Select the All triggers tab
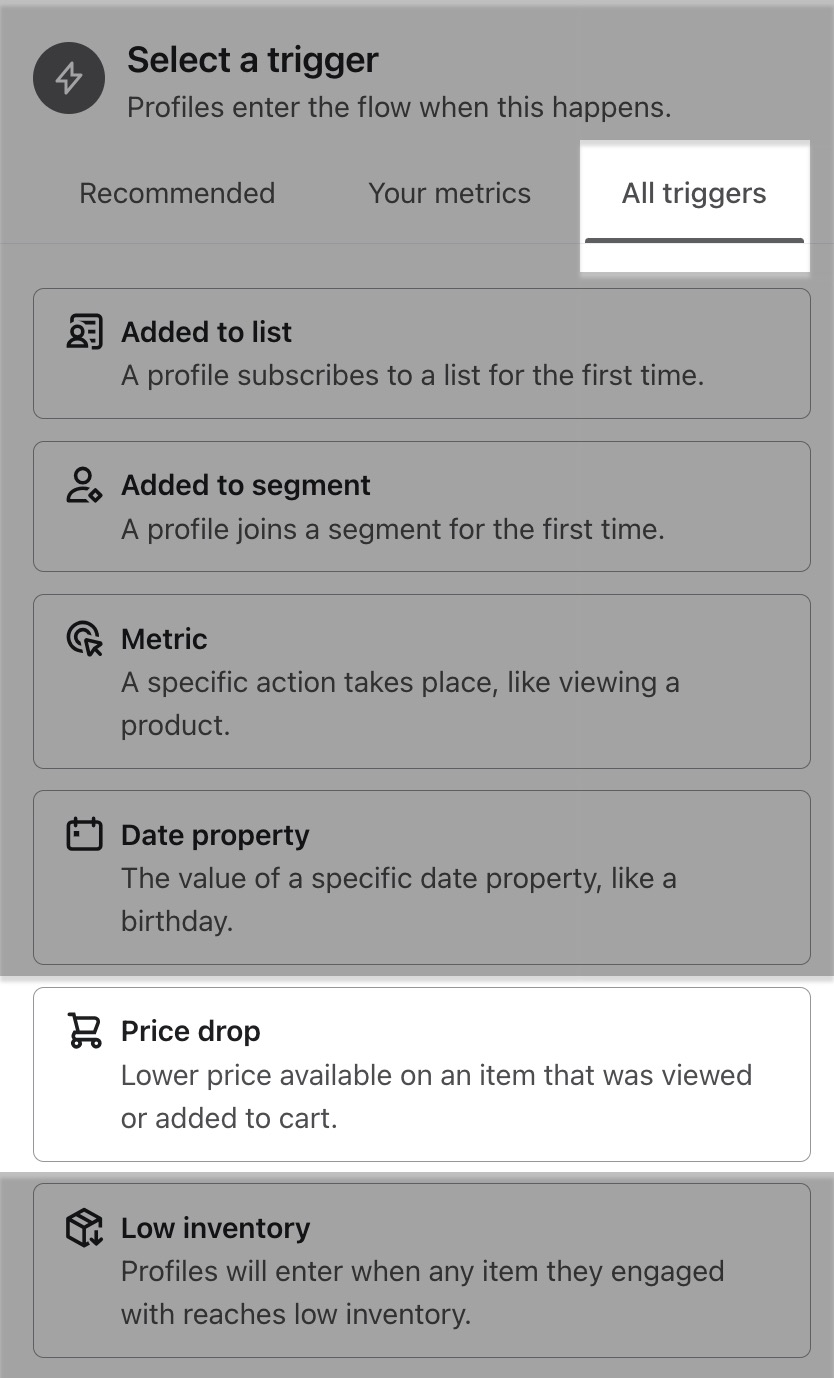Viewport: 834px width, 1378px height. [x=694, y=193]
